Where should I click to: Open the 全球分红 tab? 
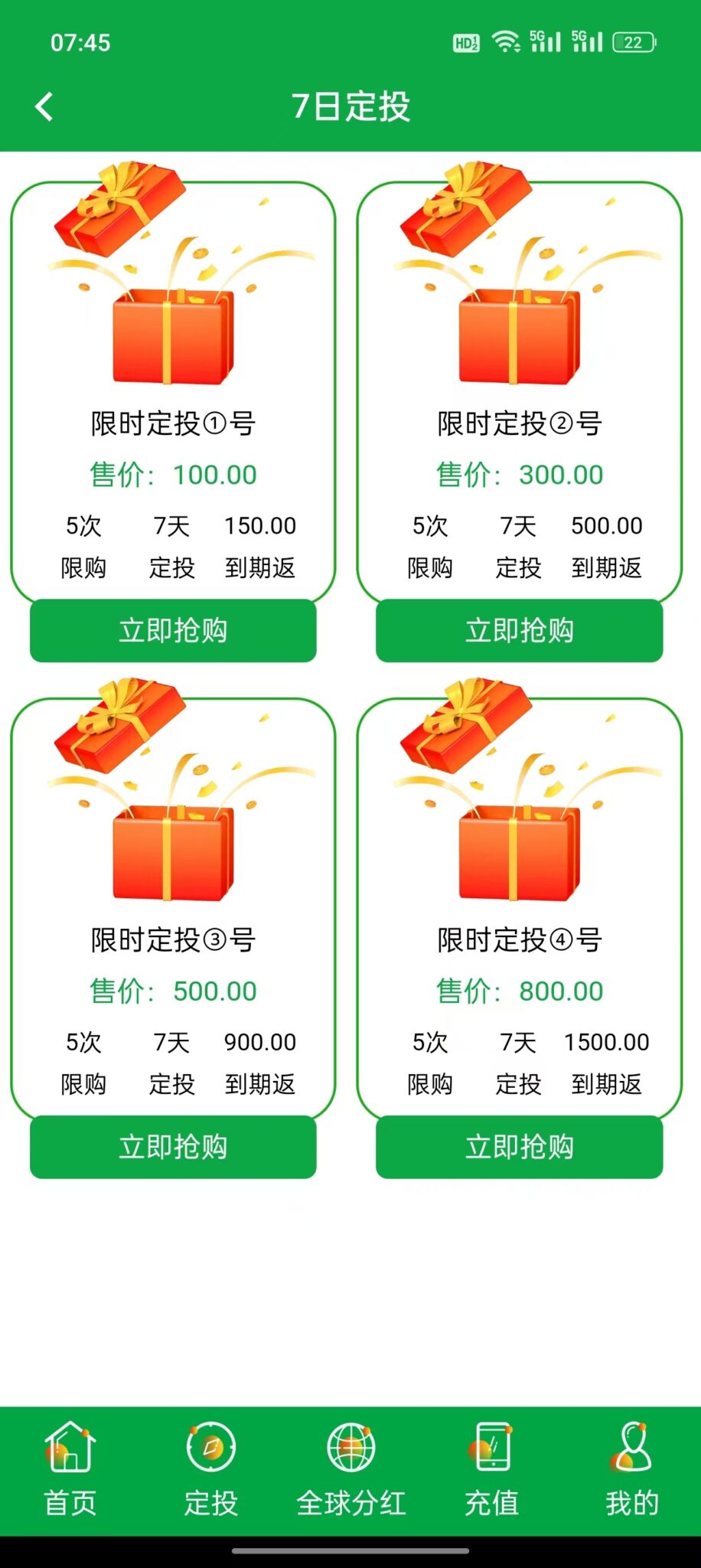click(x=350, y=1470)
